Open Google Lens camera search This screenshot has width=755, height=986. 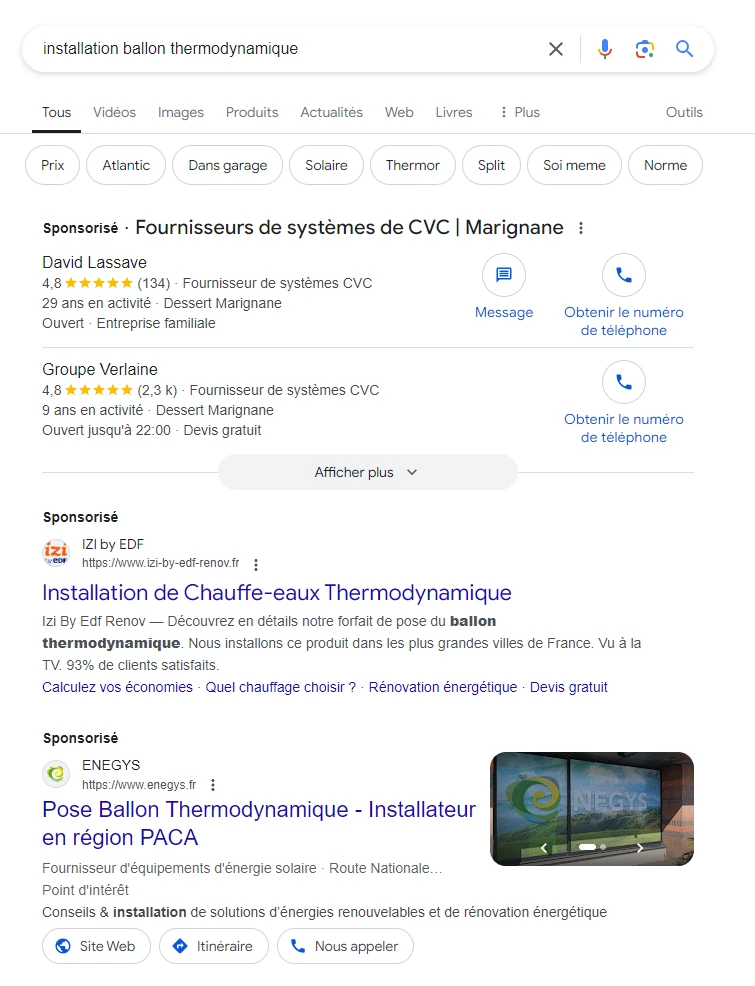[644, 48]
